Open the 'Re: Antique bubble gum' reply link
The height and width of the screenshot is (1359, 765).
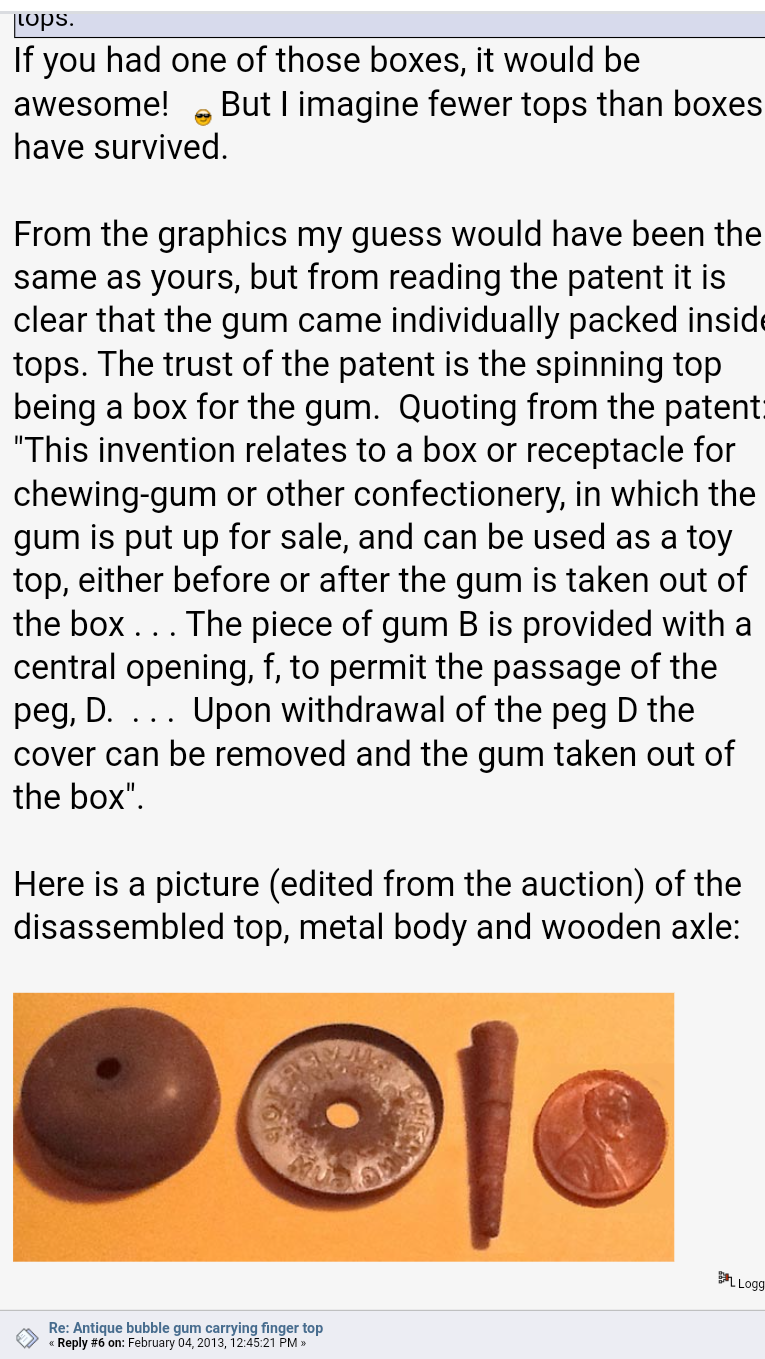click(x=186, y=1328)
